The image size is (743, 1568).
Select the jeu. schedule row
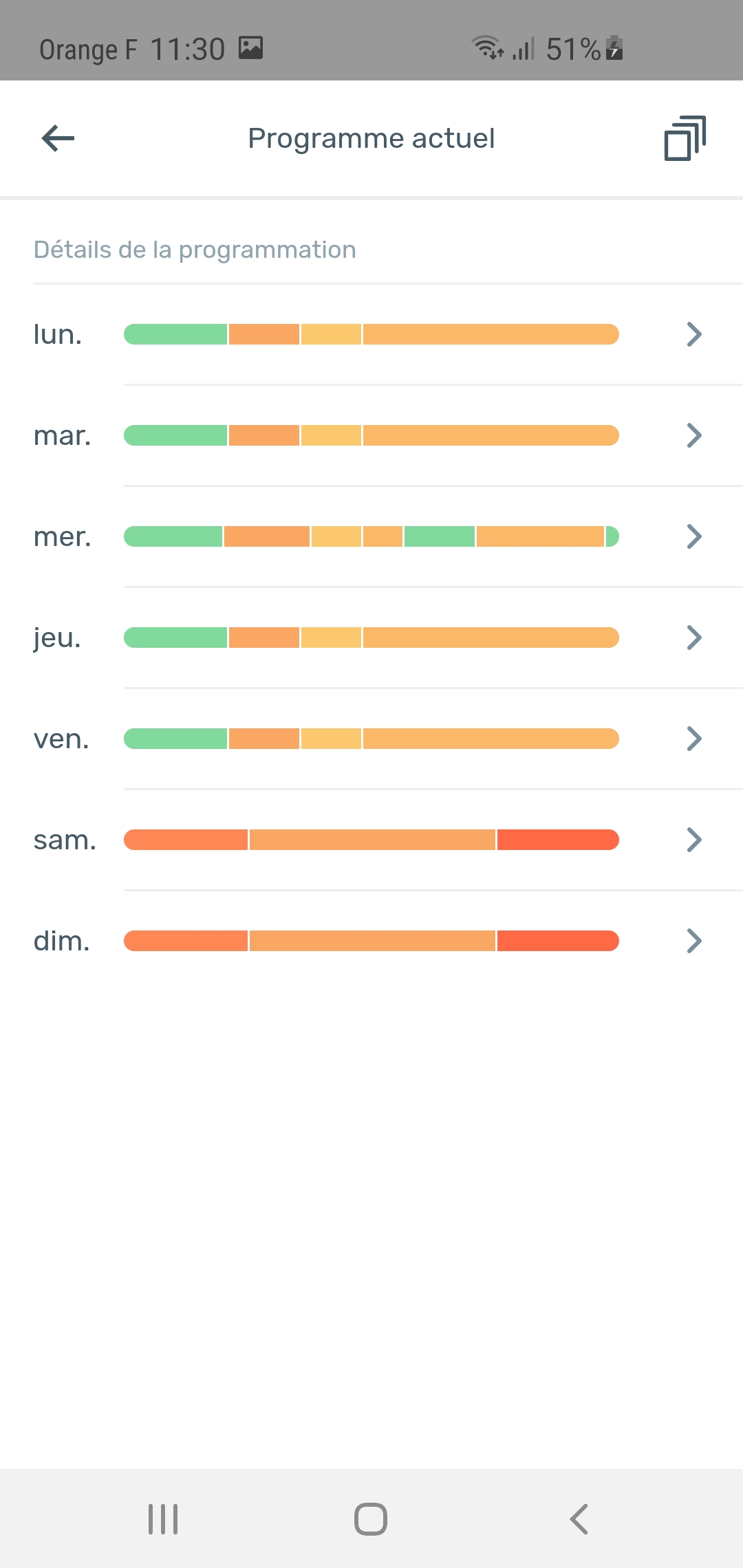(371, 638)
